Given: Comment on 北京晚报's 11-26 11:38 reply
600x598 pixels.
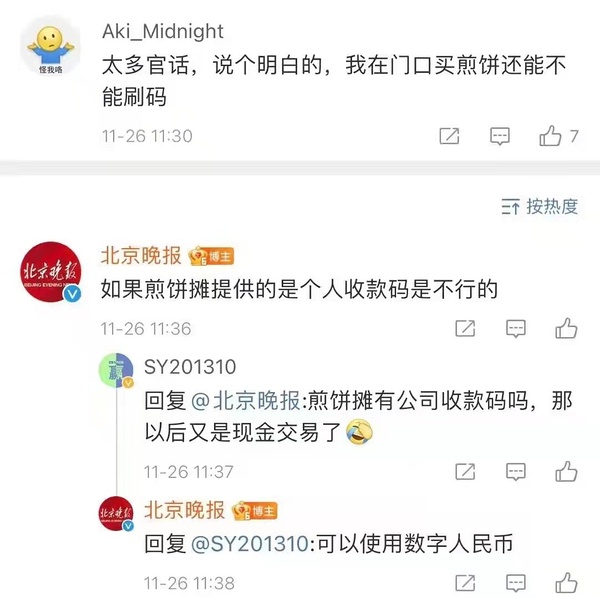Looking at the screenshot, I should 516,583.
